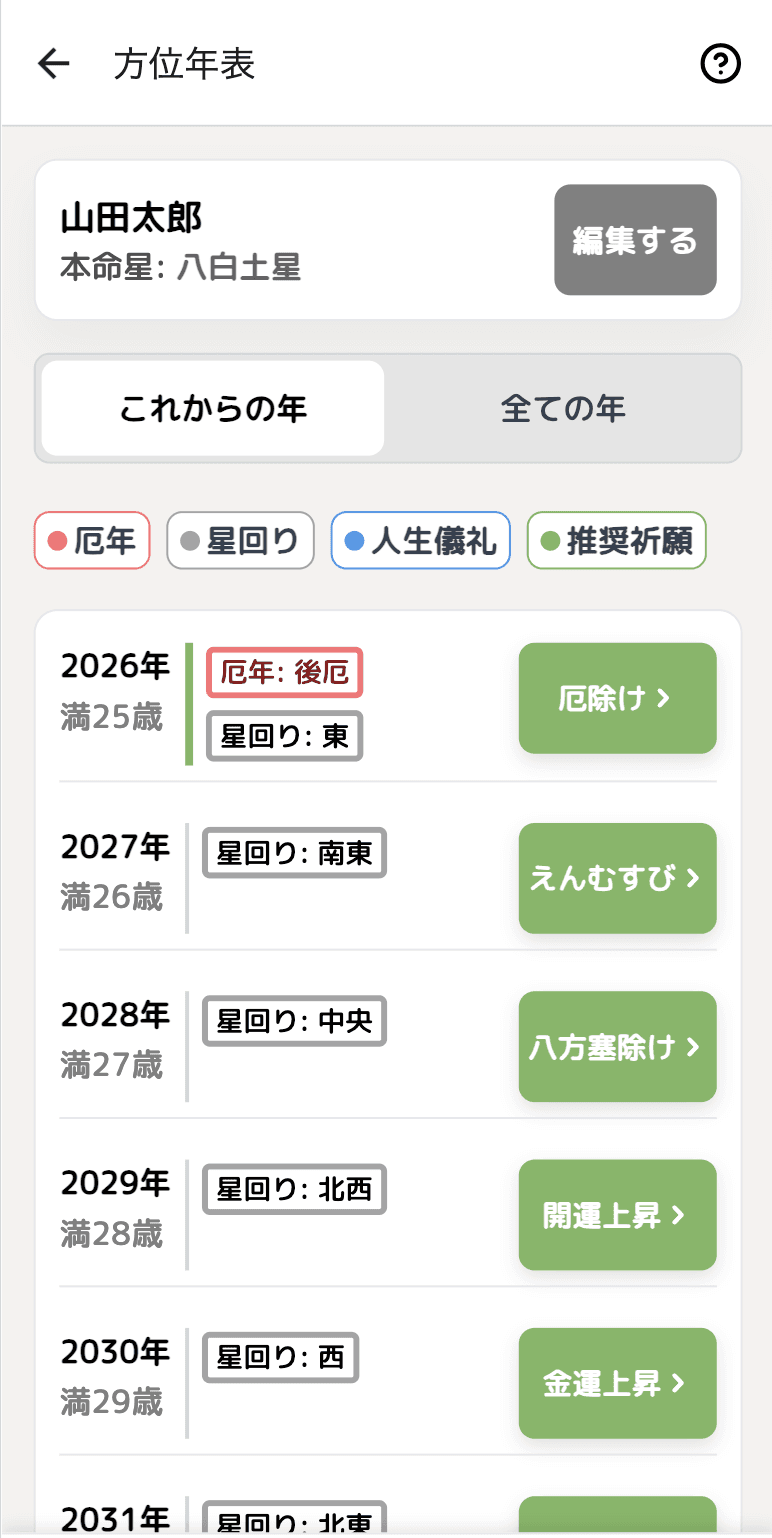Tap the back arrow to leave 方位年表

pos(52,63)
